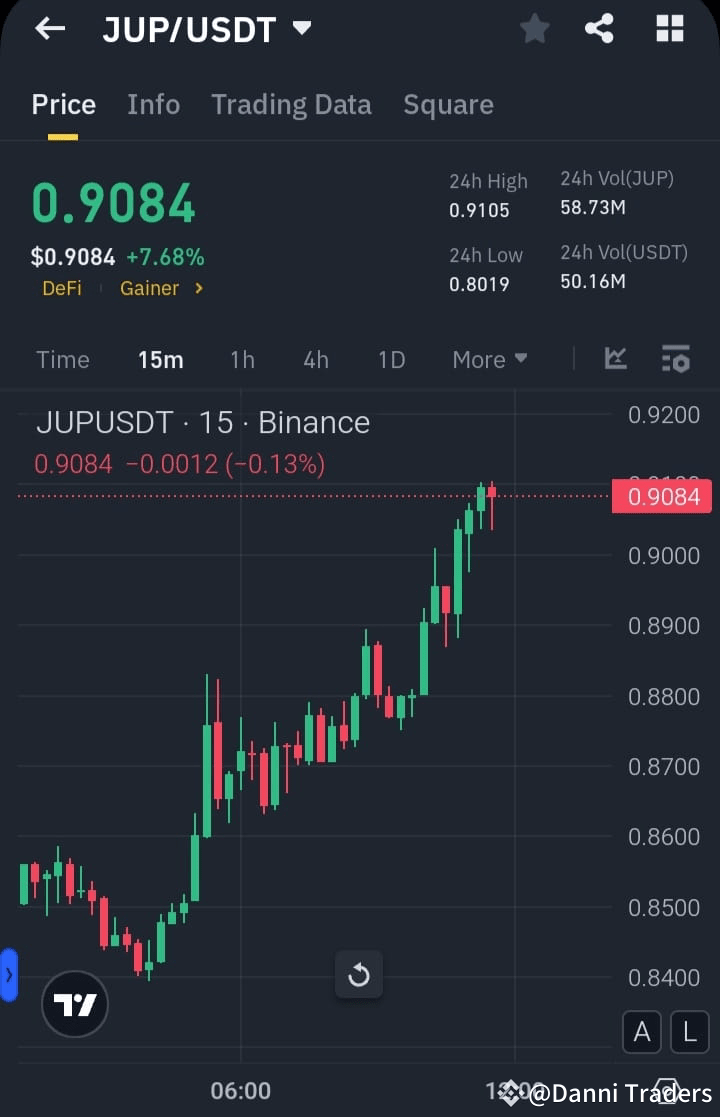
Task: Open the More timeframe dropdown
Action: pos(489,359)
